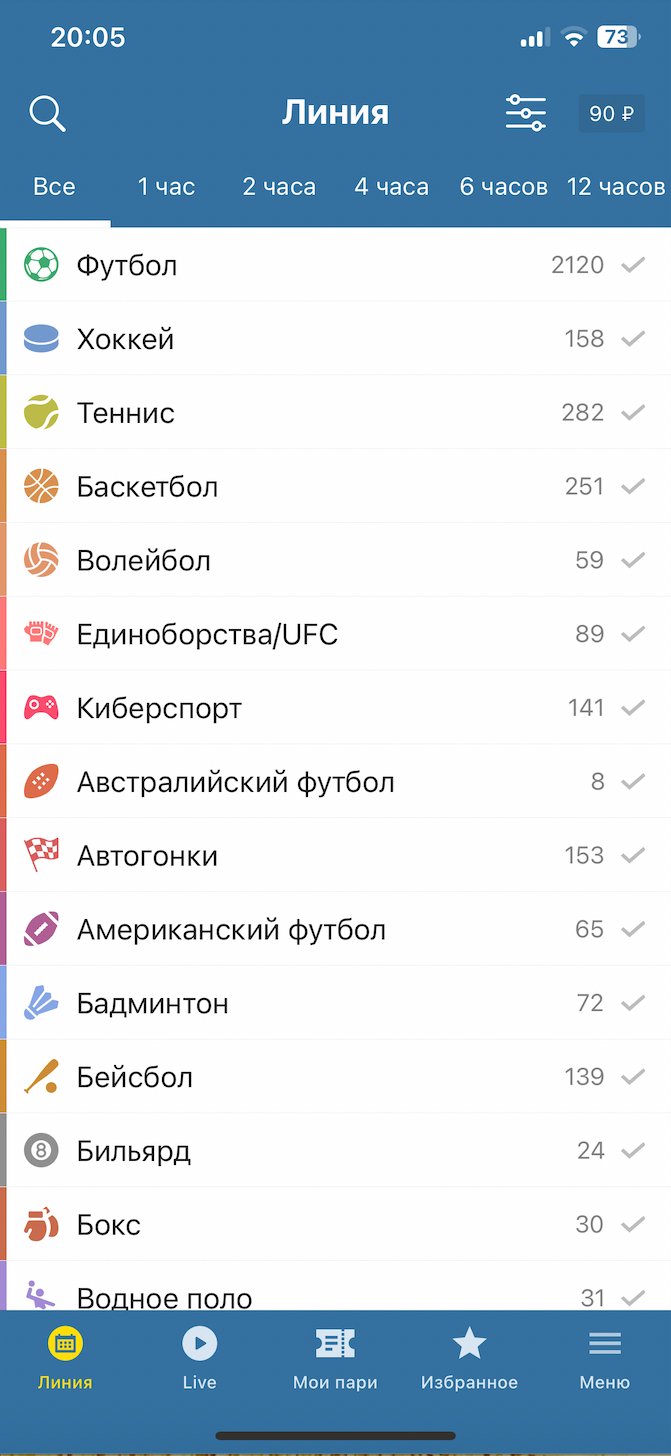
Task: Switch to the "2 часа" filter
Action: [279, 187]
